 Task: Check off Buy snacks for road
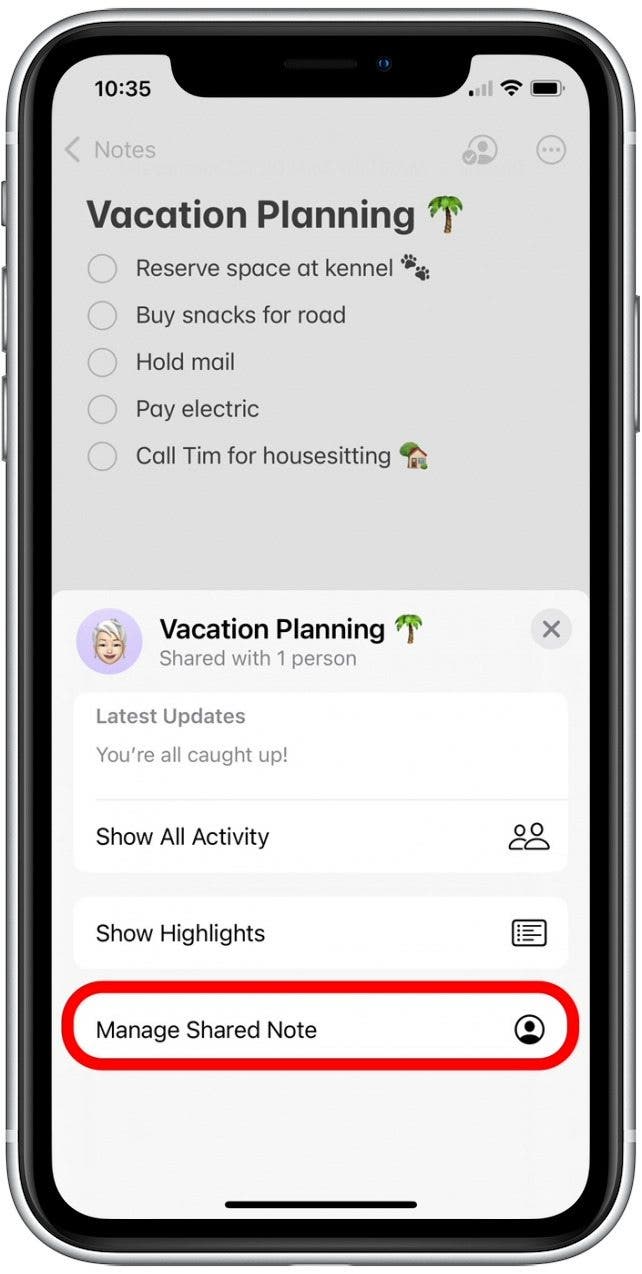(x=102, y=315)
